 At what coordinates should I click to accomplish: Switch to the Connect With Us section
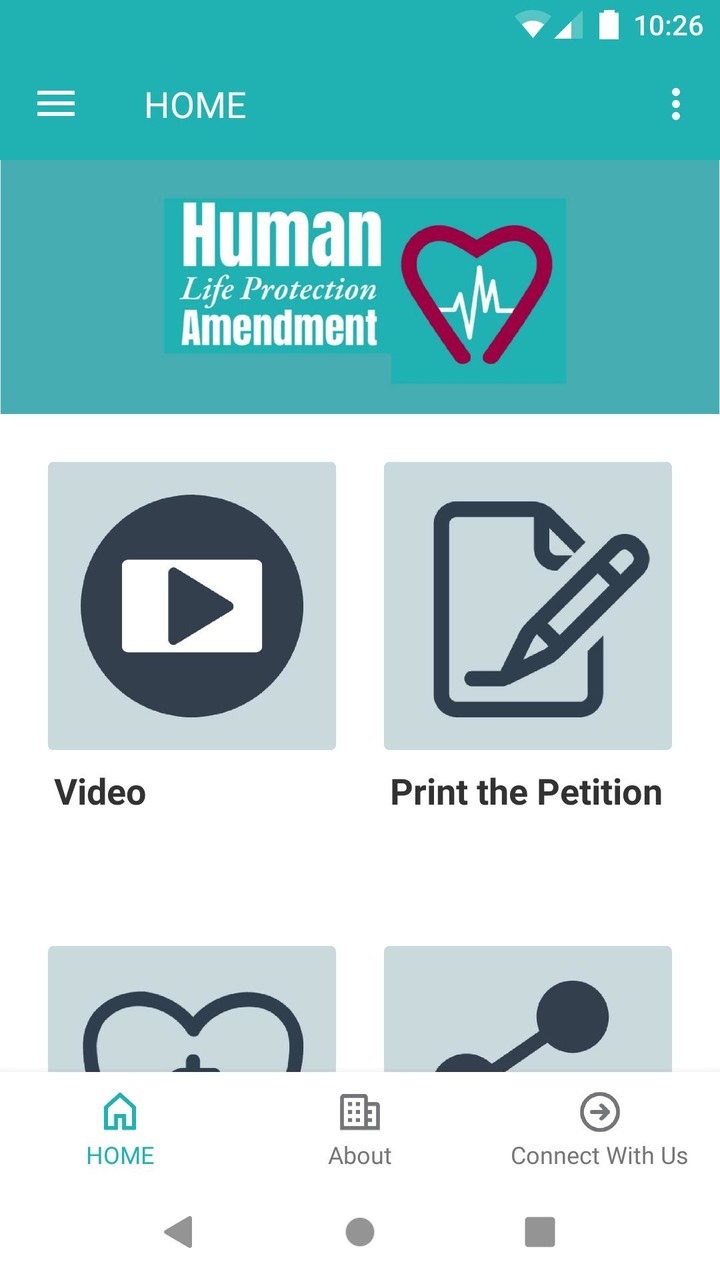599,1128
